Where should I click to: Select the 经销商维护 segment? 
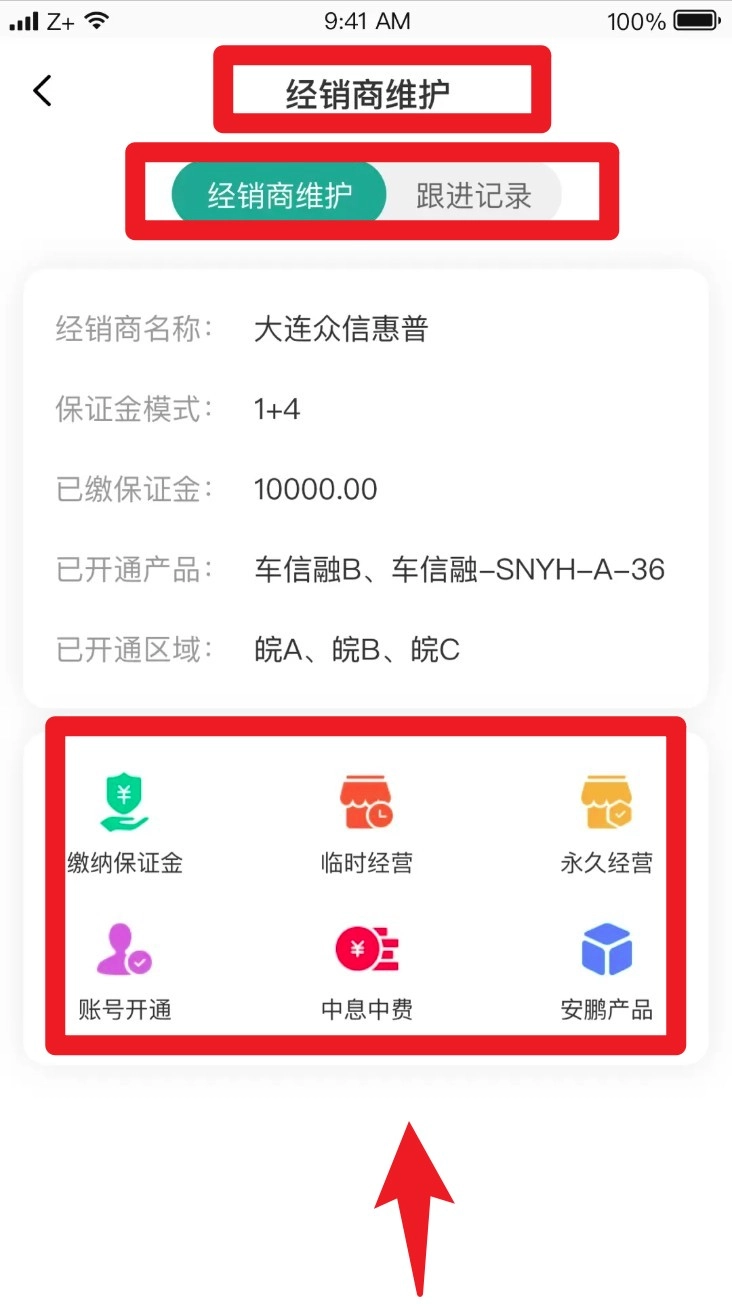pos(279,195)
